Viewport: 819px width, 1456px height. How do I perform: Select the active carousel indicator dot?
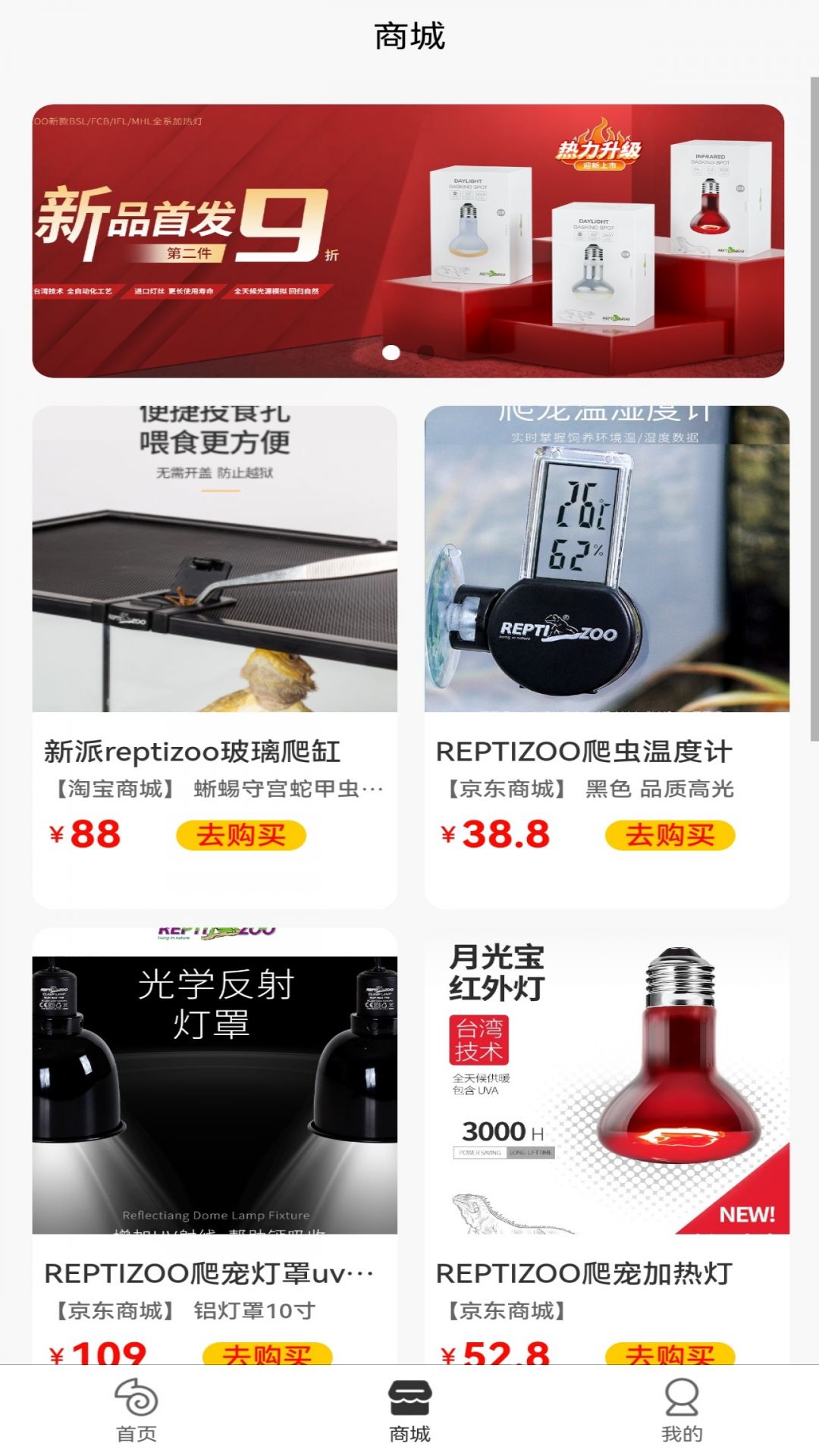393,350
